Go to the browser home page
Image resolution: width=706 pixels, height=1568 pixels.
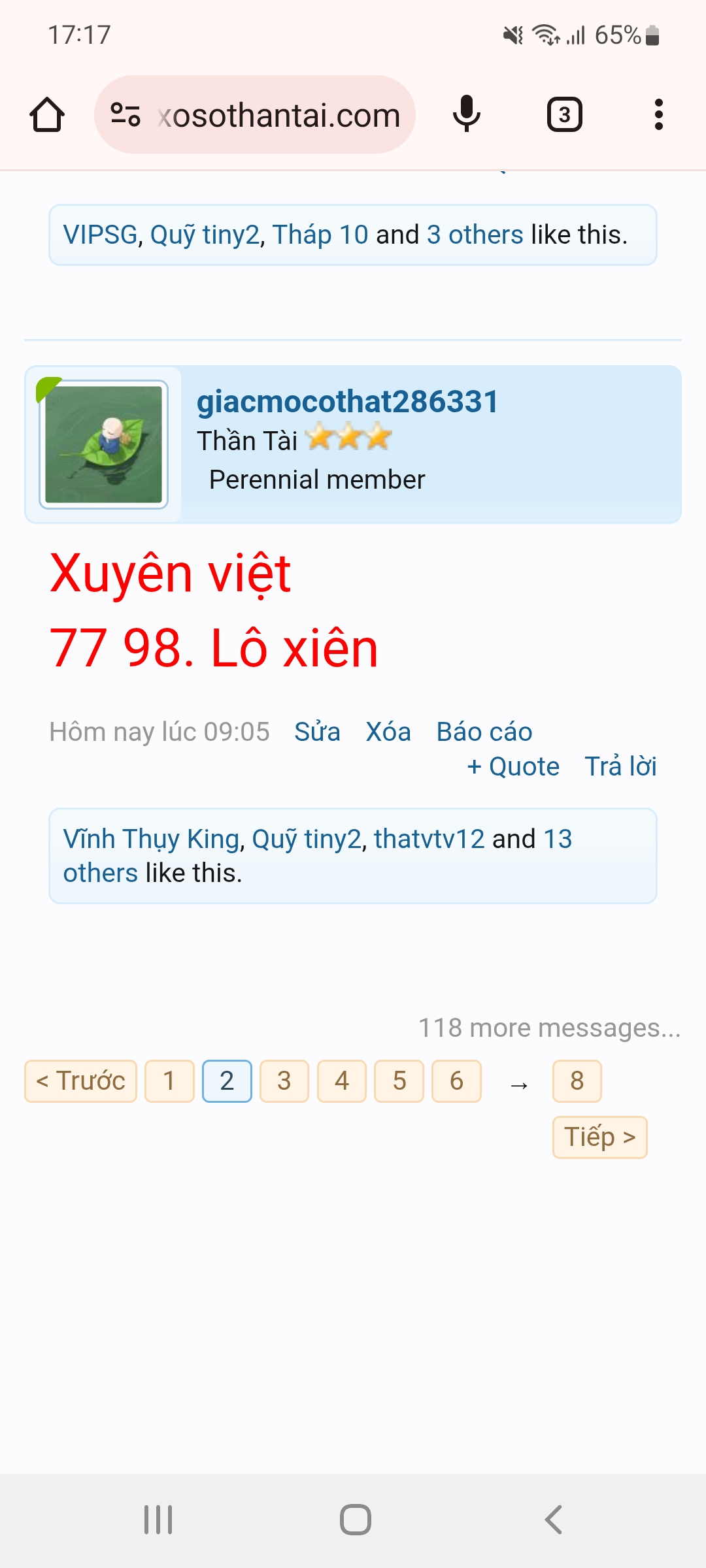[x=47, y=115]
